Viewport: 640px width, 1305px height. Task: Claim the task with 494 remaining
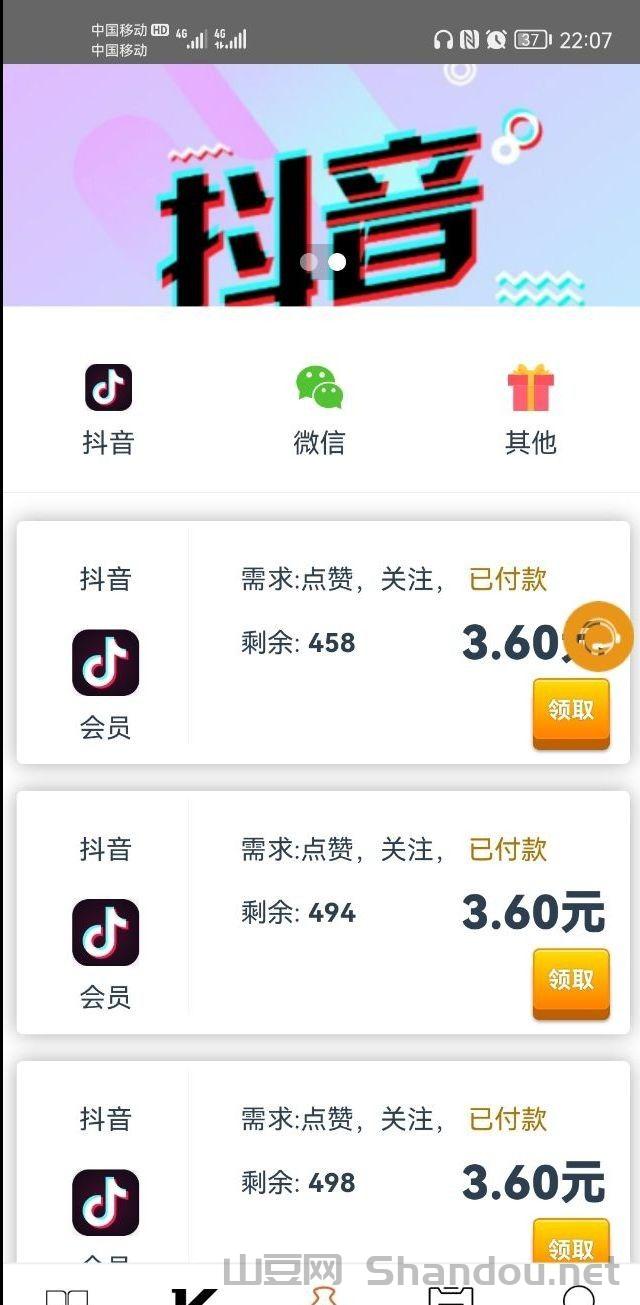click(570, 981)
